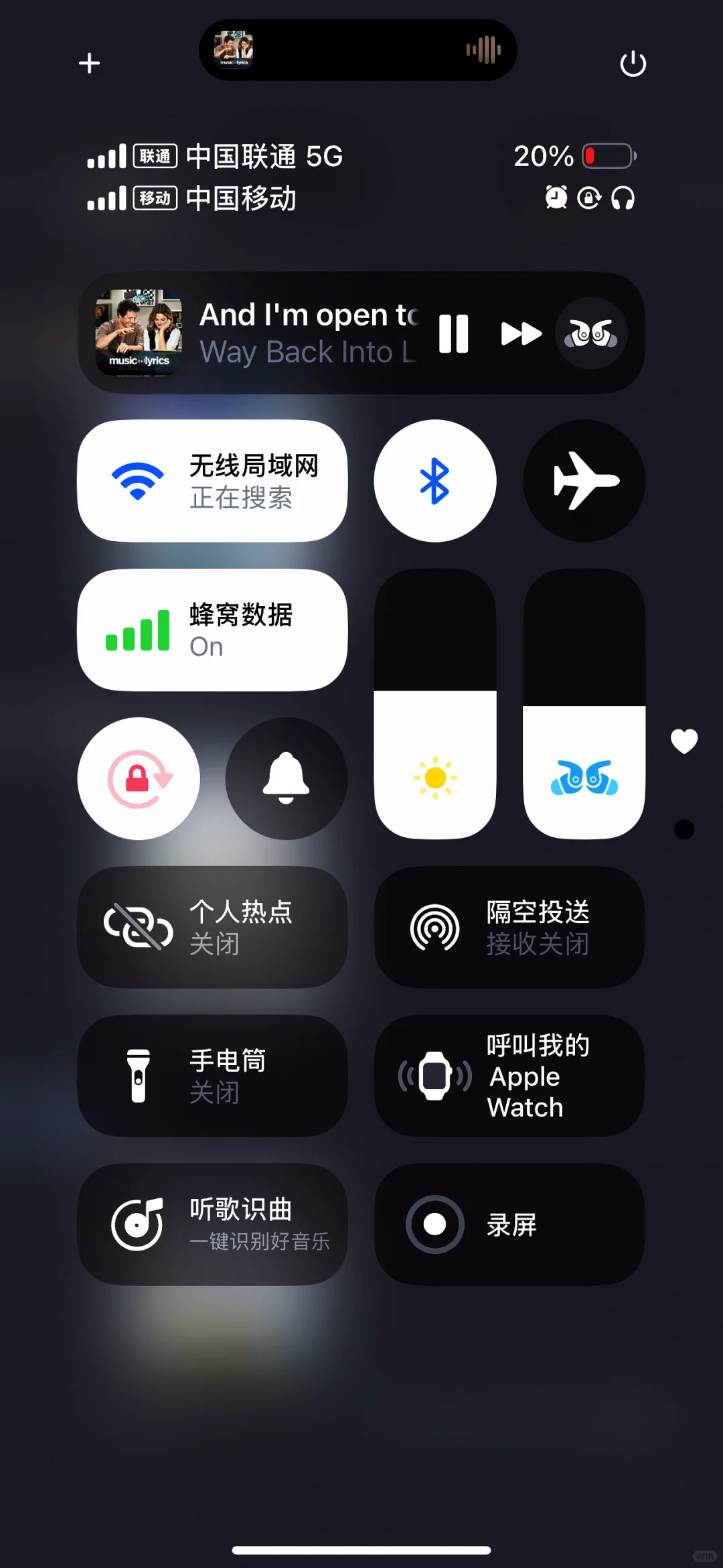Expand the now playing pill at top
Viewport: 723px width, 1568px height.
click(x=358, y=50)
